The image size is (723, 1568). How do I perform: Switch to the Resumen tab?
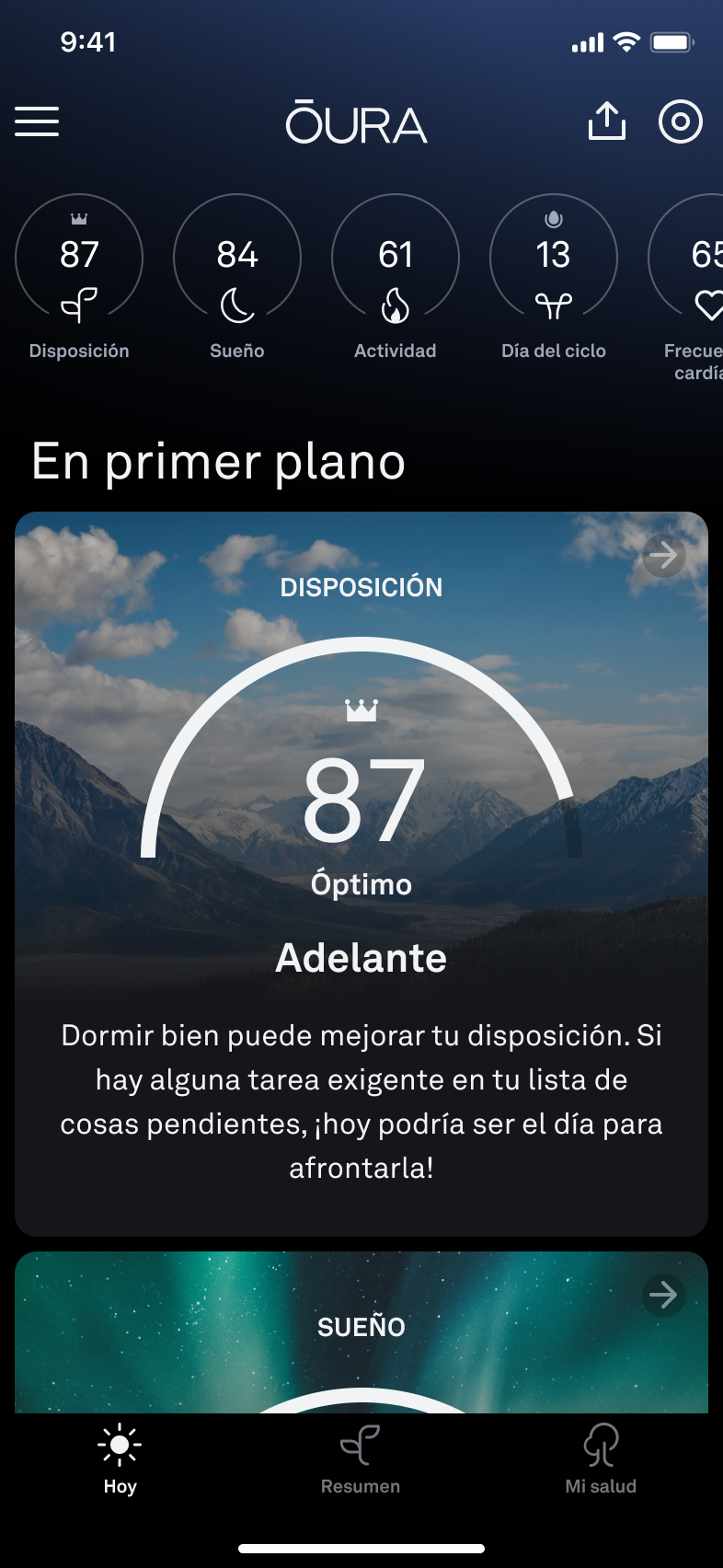coord(361,1460)
